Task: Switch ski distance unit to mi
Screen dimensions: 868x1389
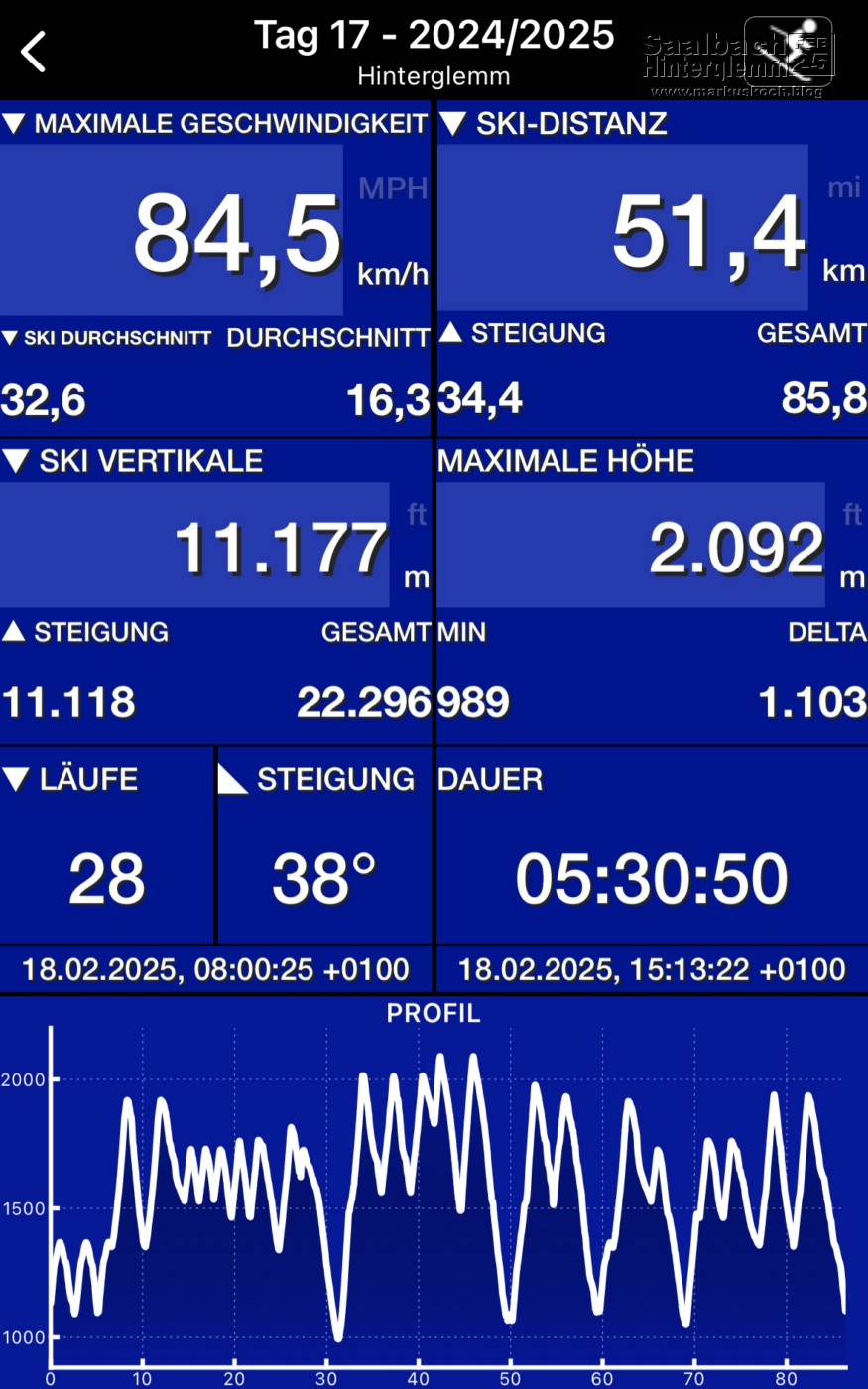Action: click(x=843, y=188)
